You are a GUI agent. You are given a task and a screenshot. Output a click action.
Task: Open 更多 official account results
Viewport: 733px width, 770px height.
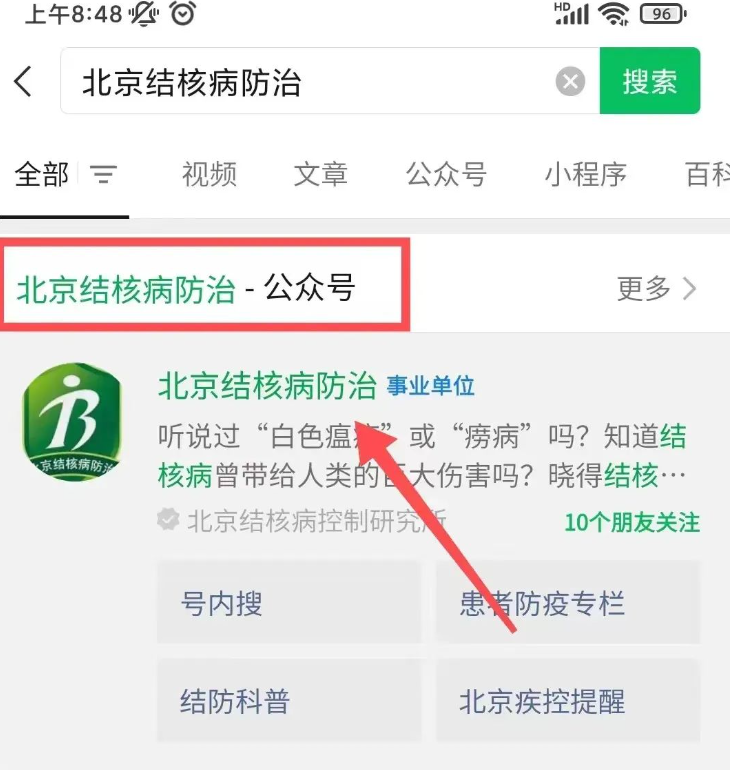[x=656, y=289]
